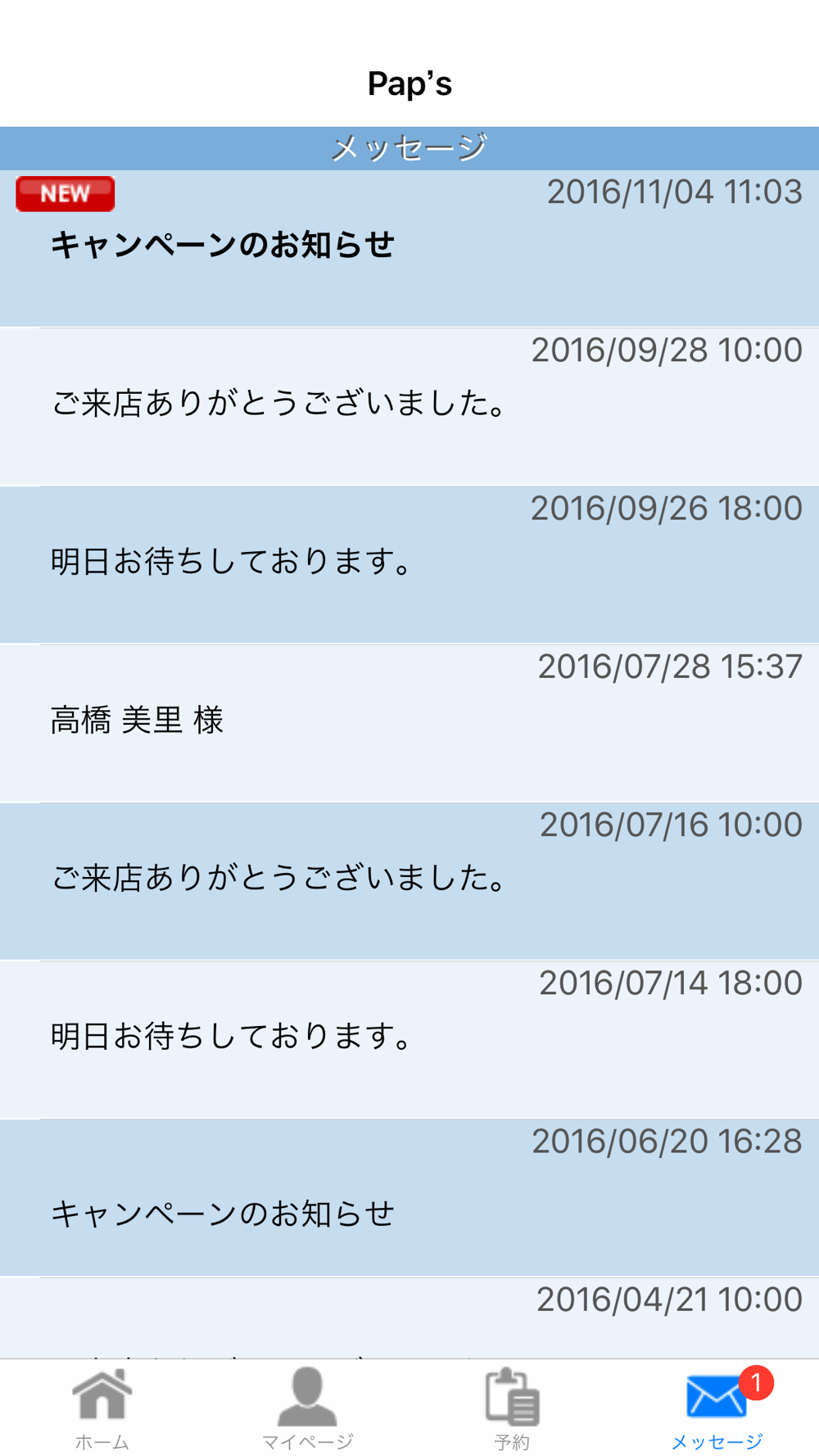Image resolution: width=819 pixels, height=1456 pixels.
Task: Open the message dated 2016/04/21 10:00
Action: tap(409, 1318)
